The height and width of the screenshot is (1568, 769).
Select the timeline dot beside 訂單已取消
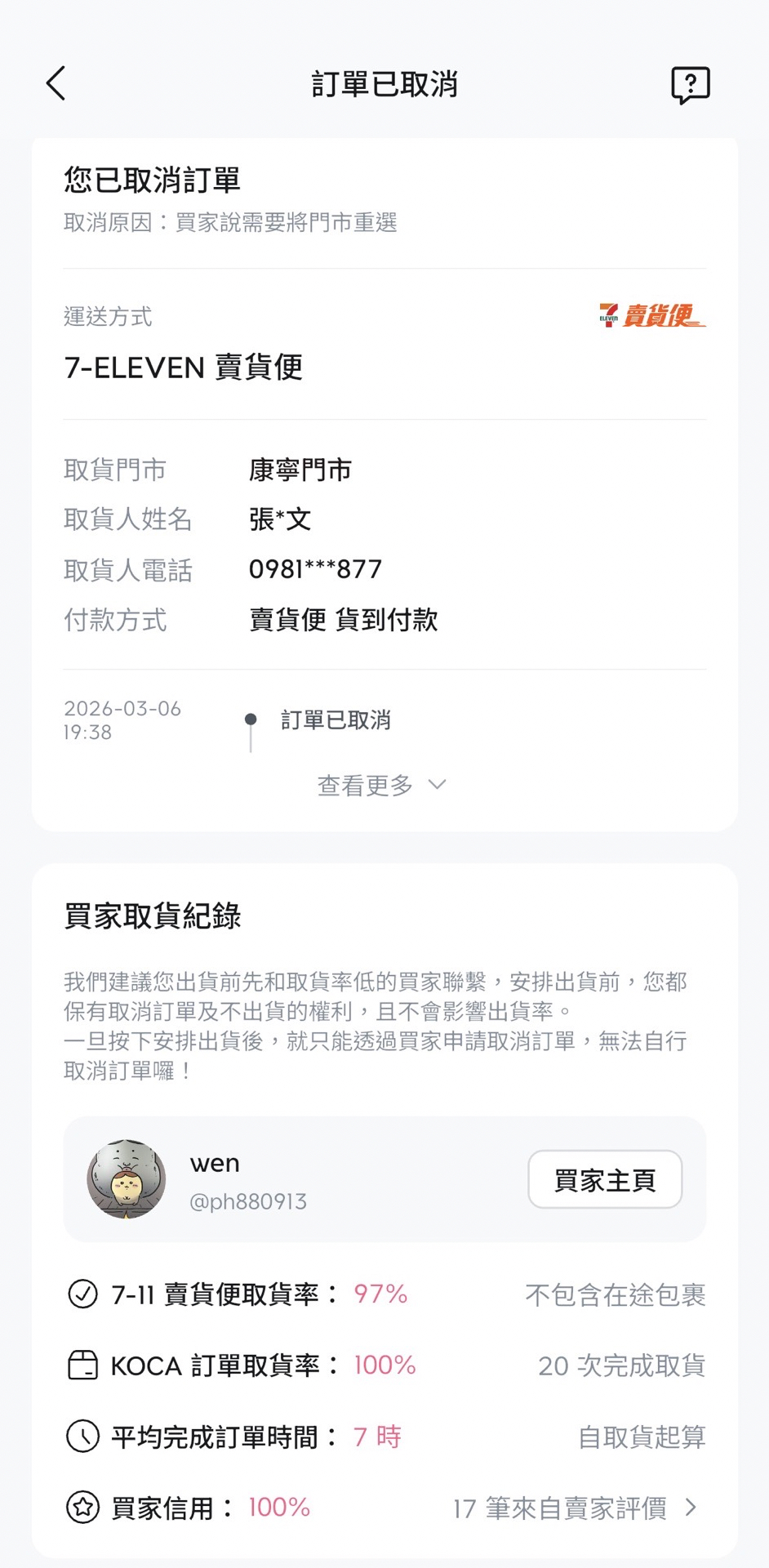[251, 719]
